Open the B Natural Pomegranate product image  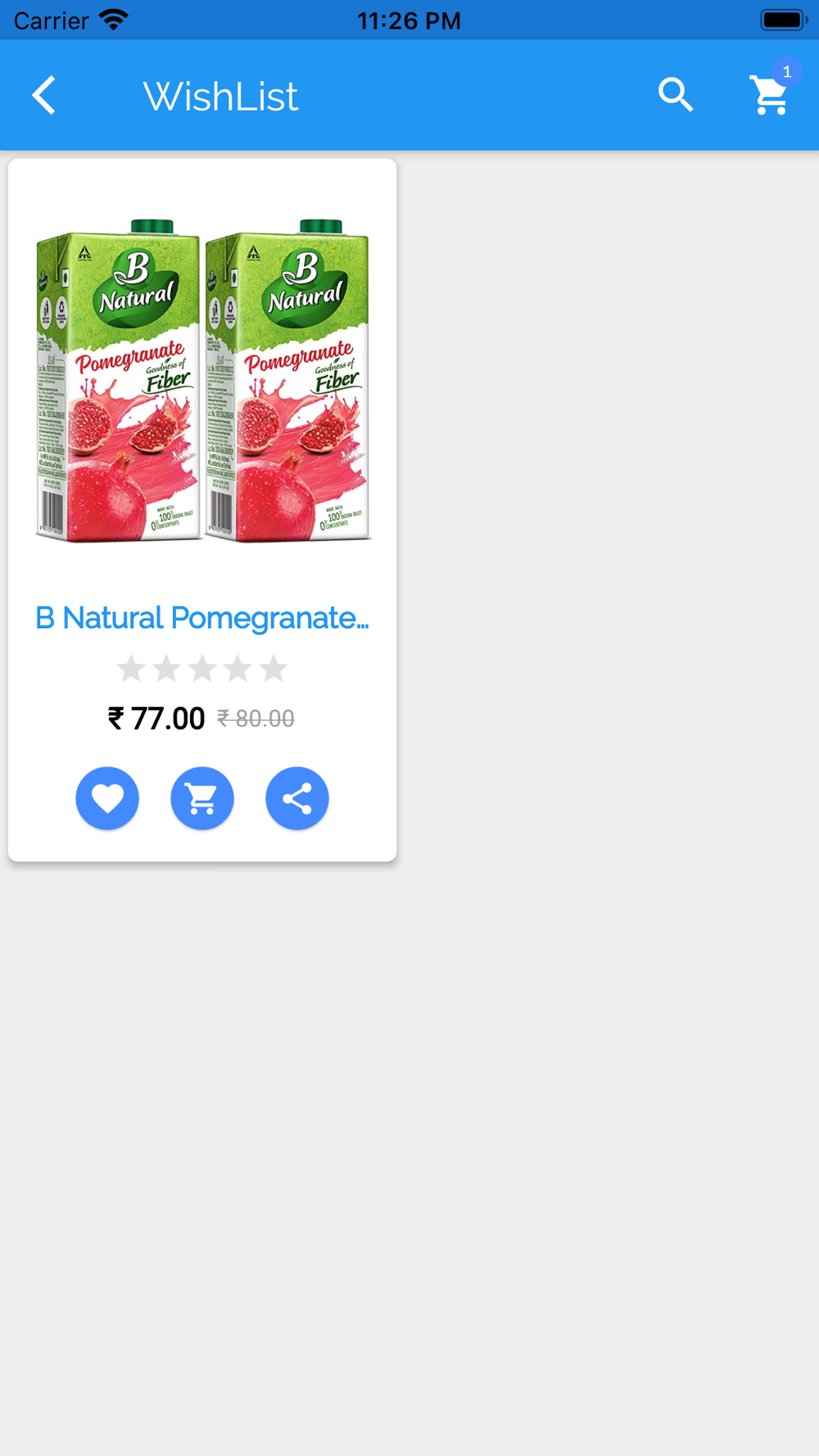(x=202, y=381)
